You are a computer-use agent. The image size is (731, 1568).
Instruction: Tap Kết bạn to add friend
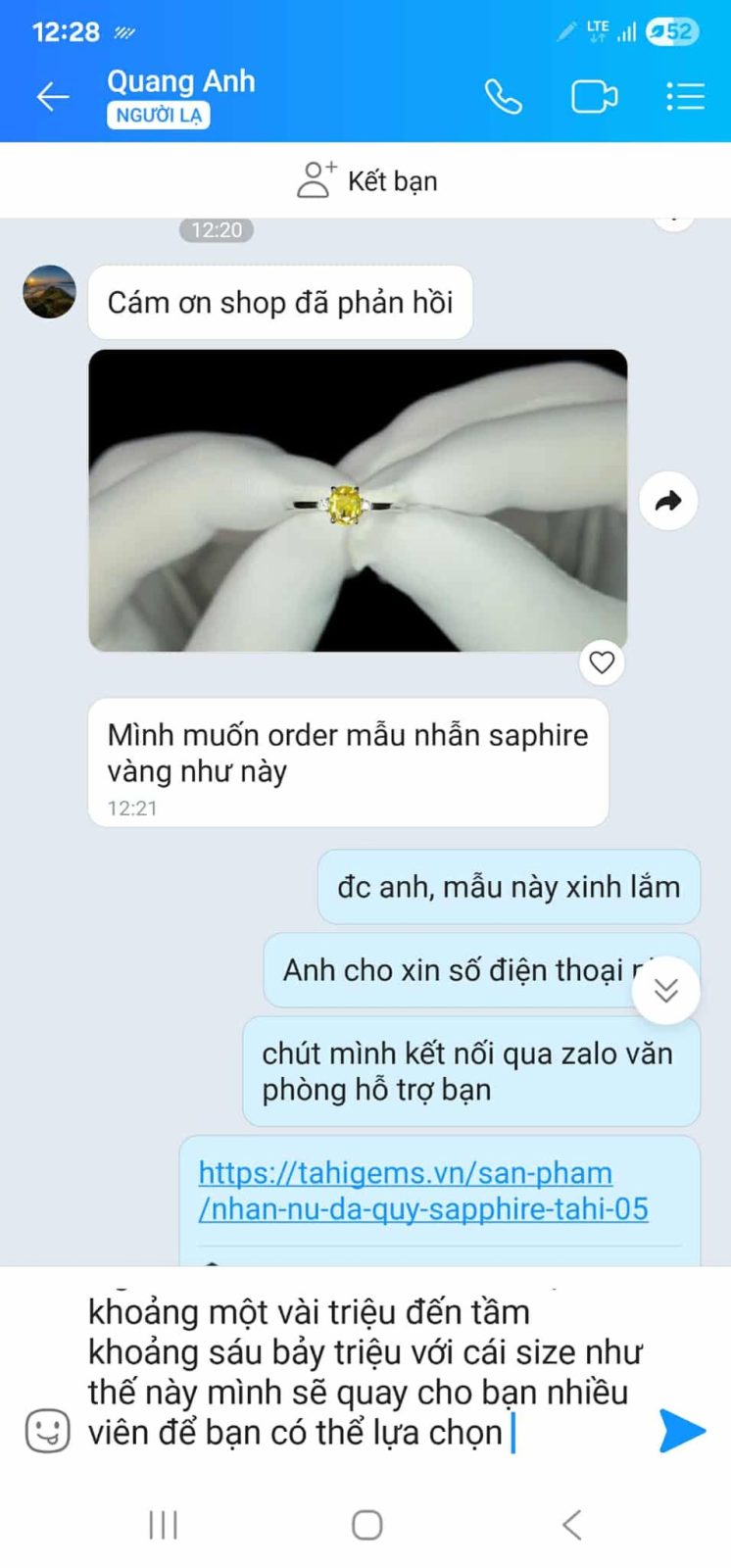(366, 181)
